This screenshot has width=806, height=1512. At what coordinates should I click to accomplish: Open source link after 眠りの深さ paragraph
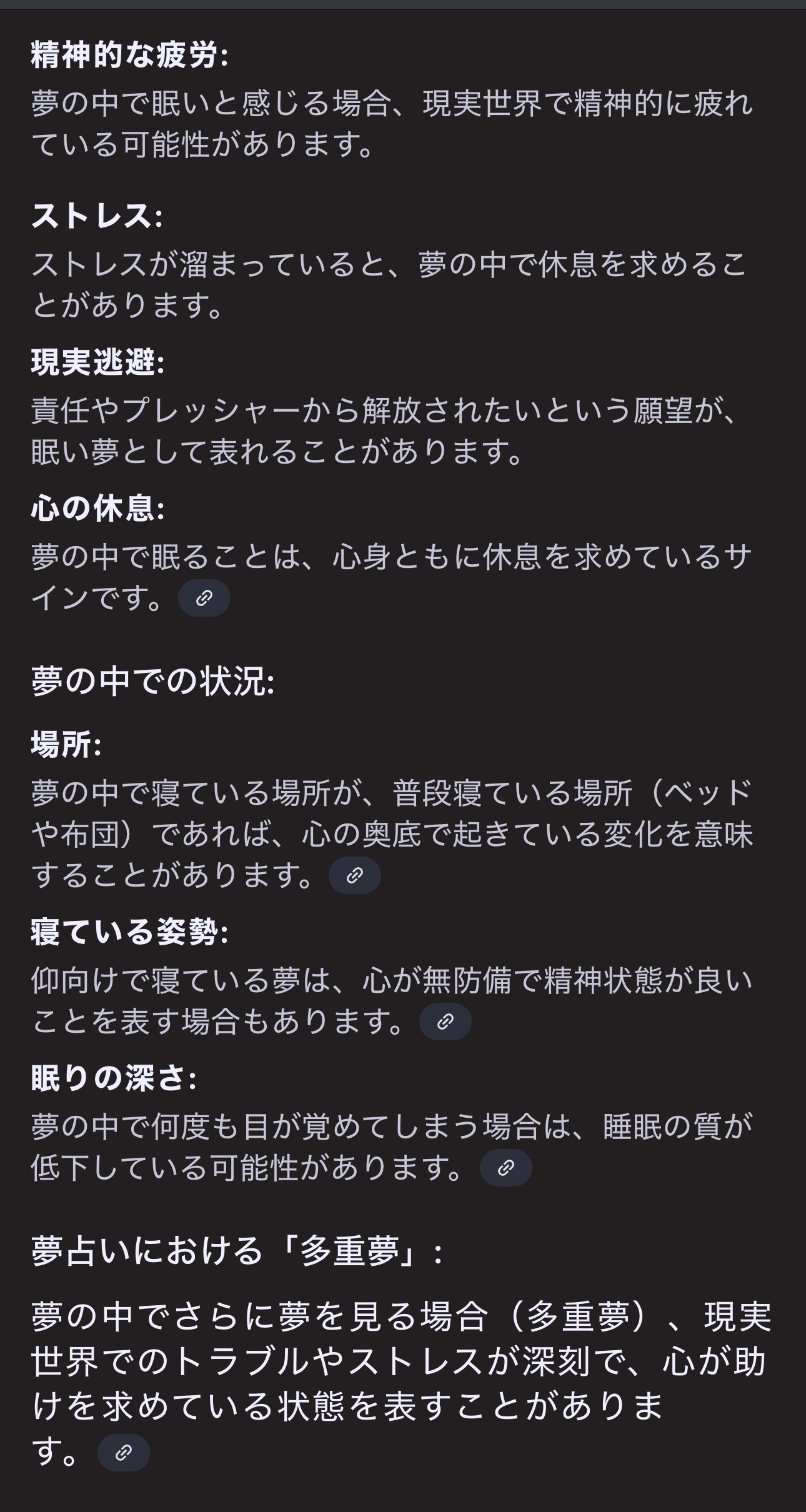pyautogui.click(x=506, y=1167)
